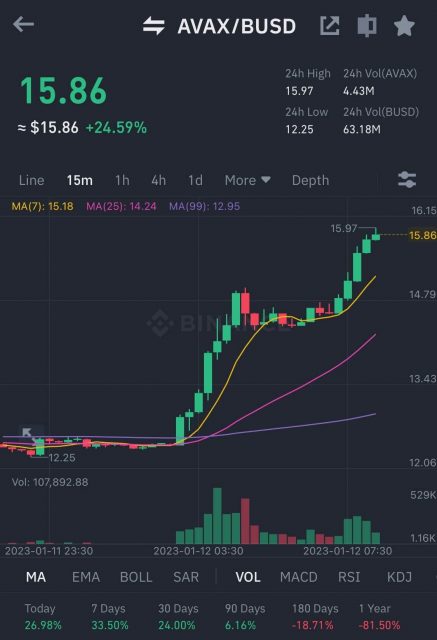Select the 1d interval
Viewport: 437px width, 640px height.
(195, 180)
